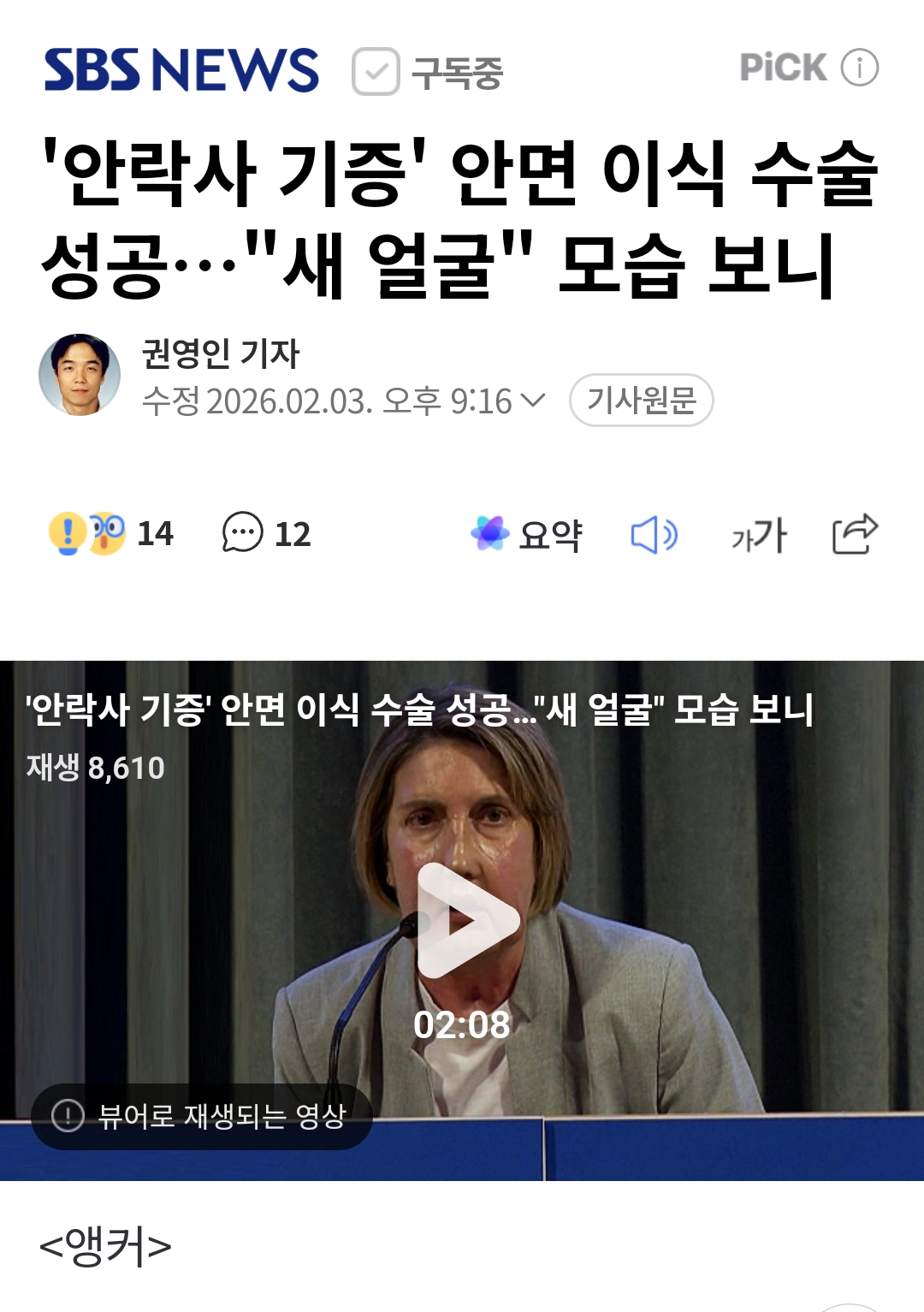Change the article font size
924x1312 pixels.
758,535
